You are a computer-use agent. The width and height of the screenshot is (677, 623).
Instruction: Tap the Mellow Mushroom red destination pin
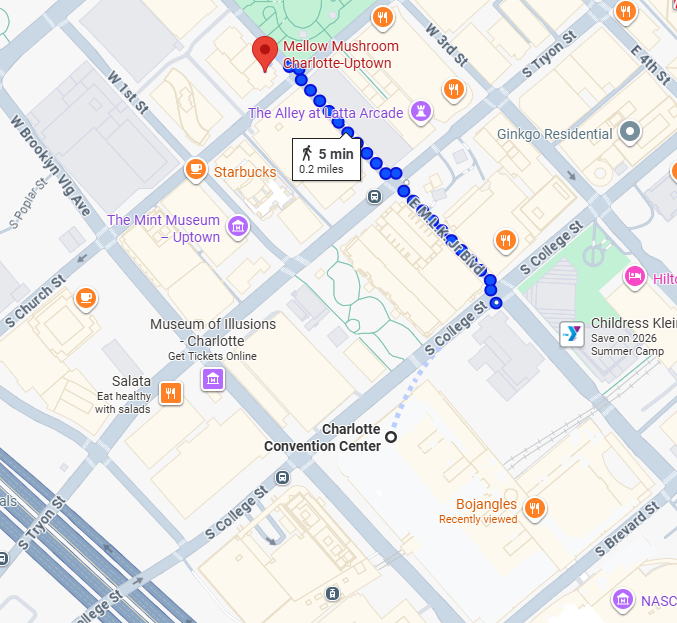coord(264,53)
